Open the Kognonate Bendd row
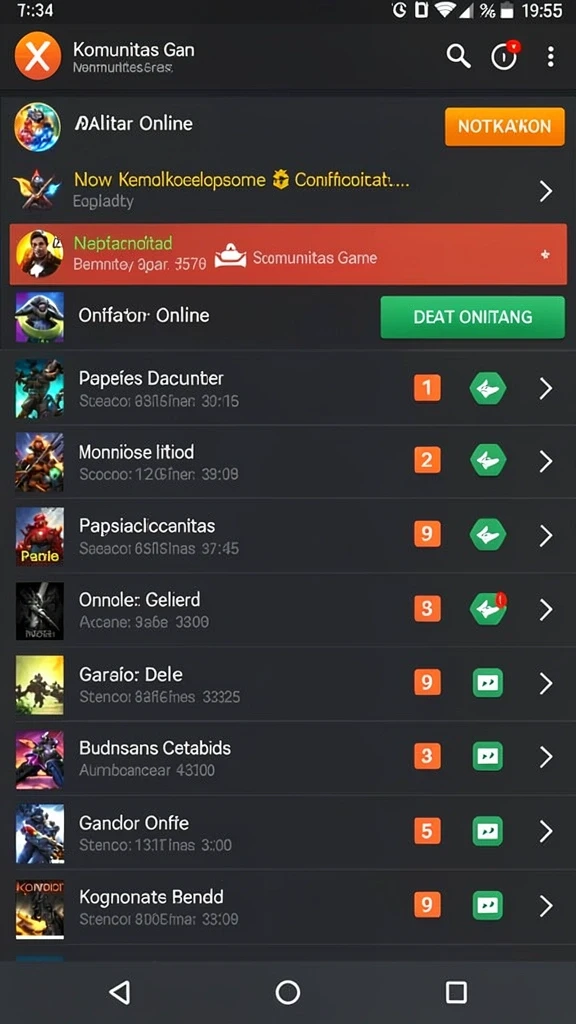 coord(288,906)
